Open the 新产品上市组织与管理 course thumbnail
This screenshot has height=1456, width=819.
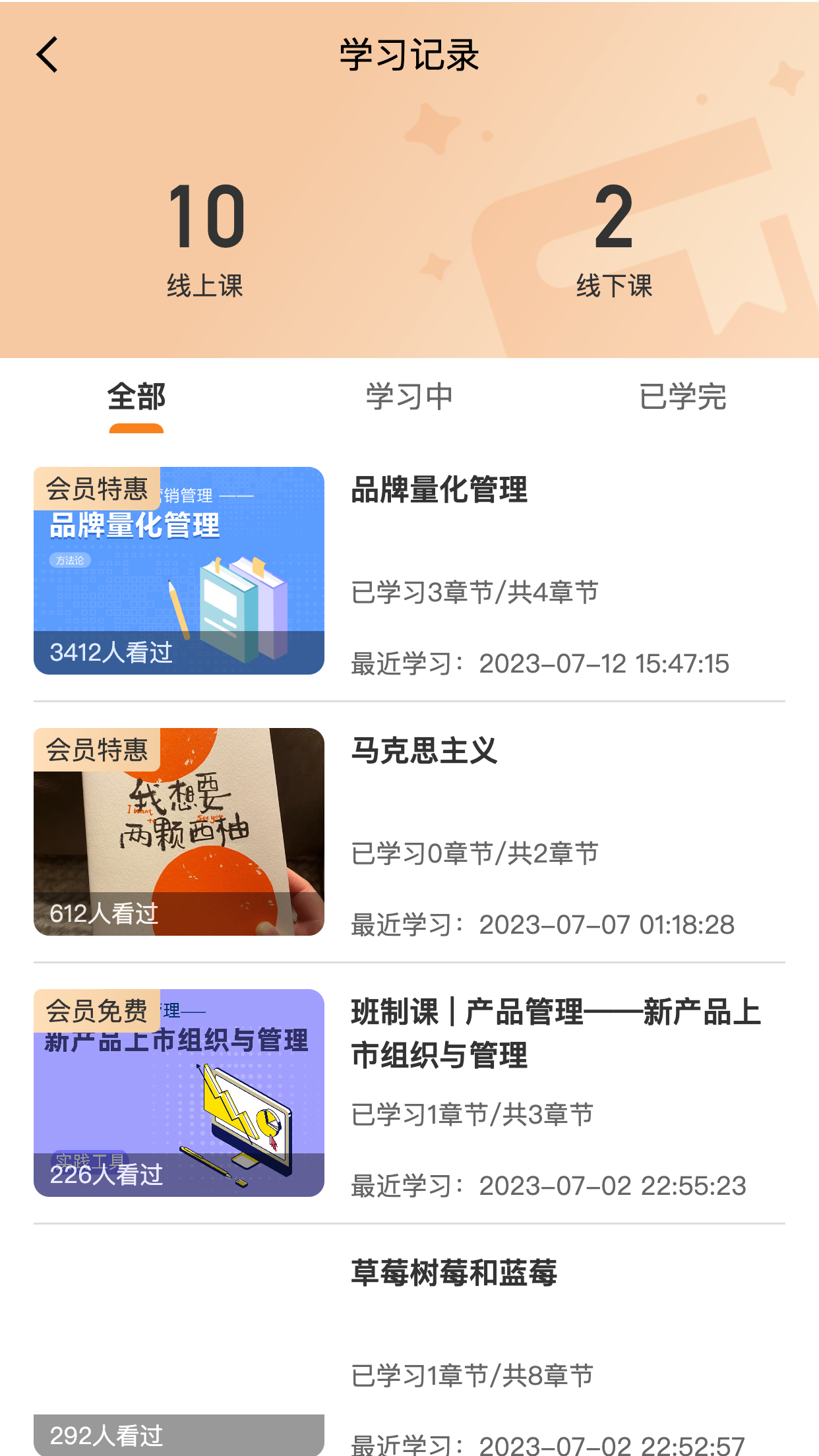point(179,1095)
